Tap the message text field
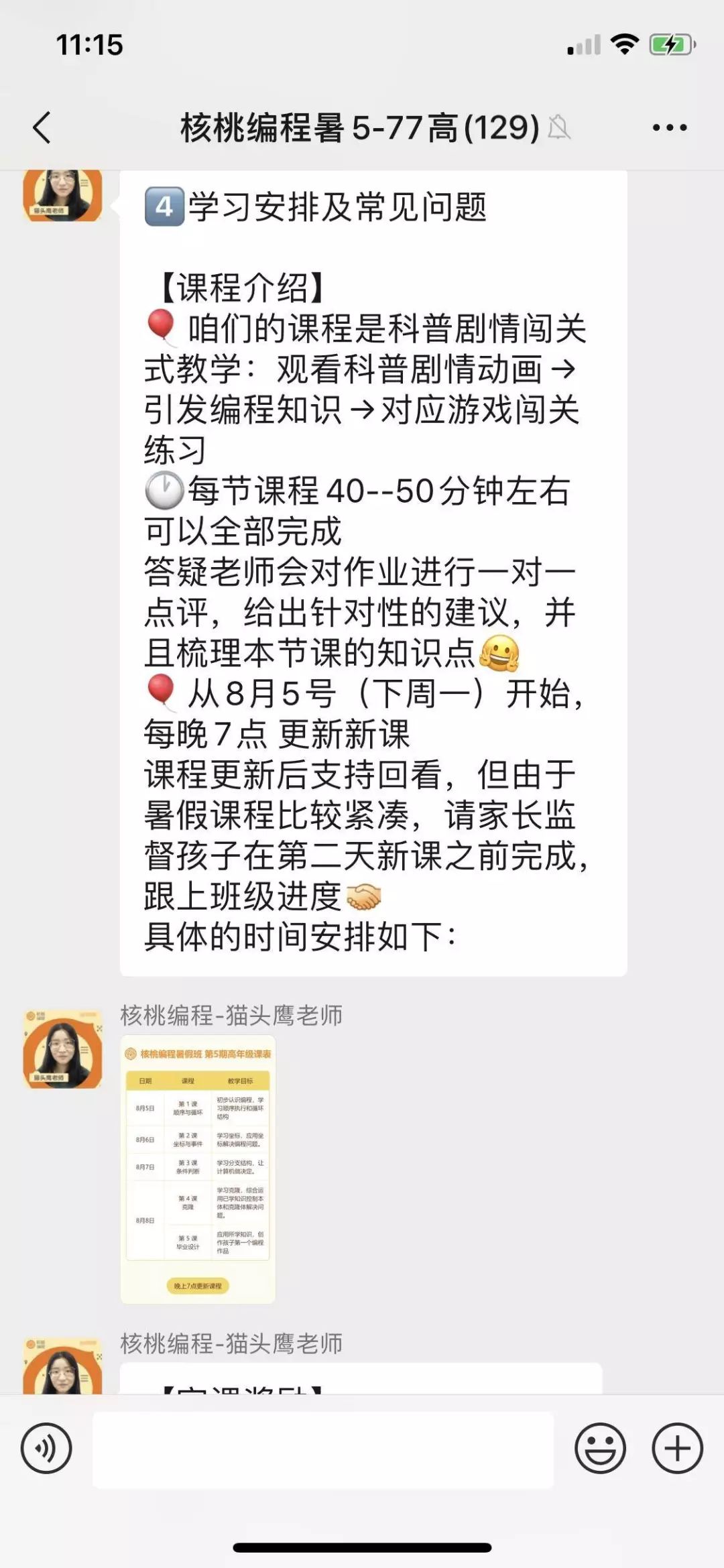Screen dimensions: 724x1568 pyautogui.click(x=323, y=1449)
